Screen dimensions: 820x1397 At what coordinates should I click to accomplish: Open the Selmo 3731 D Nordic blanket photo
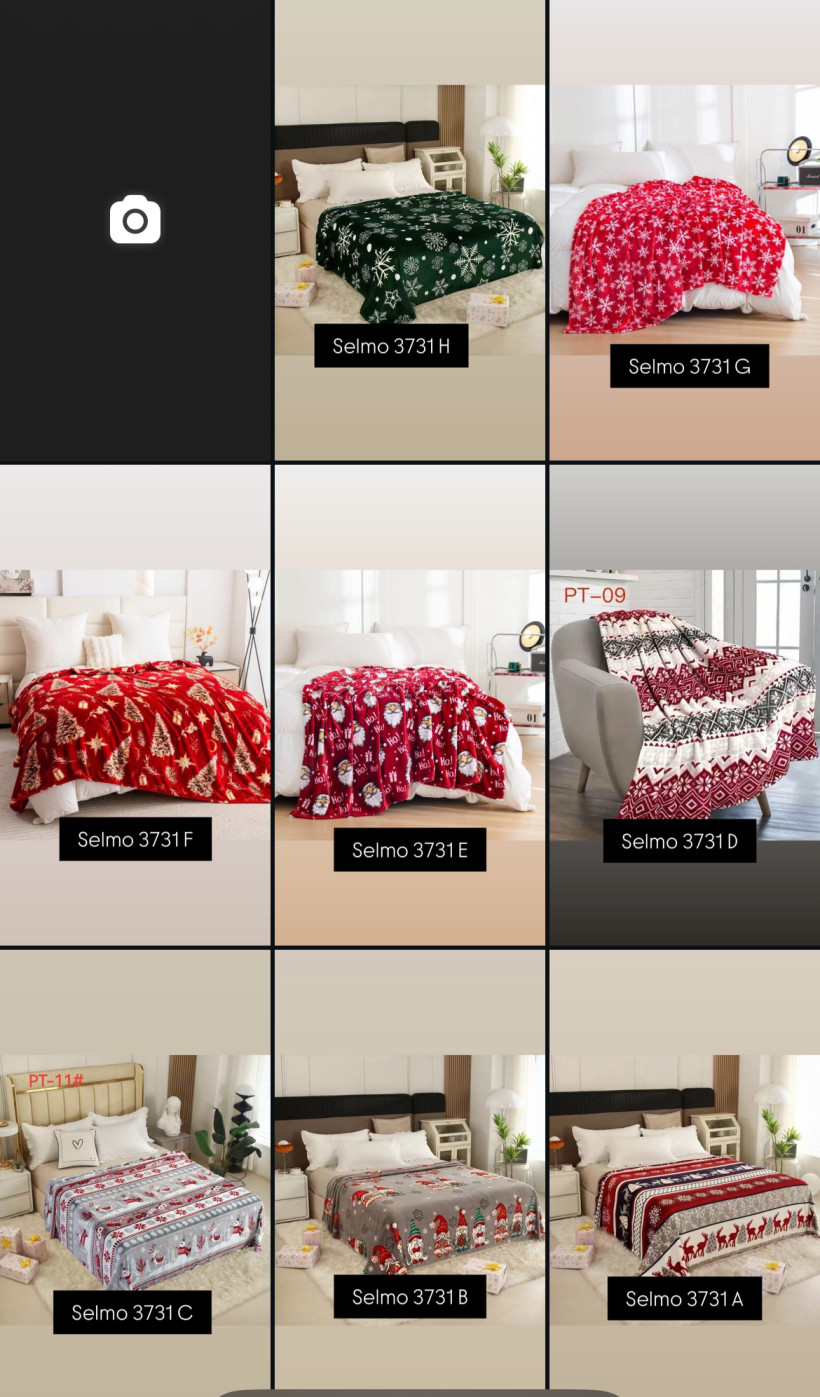coord(685,705)
